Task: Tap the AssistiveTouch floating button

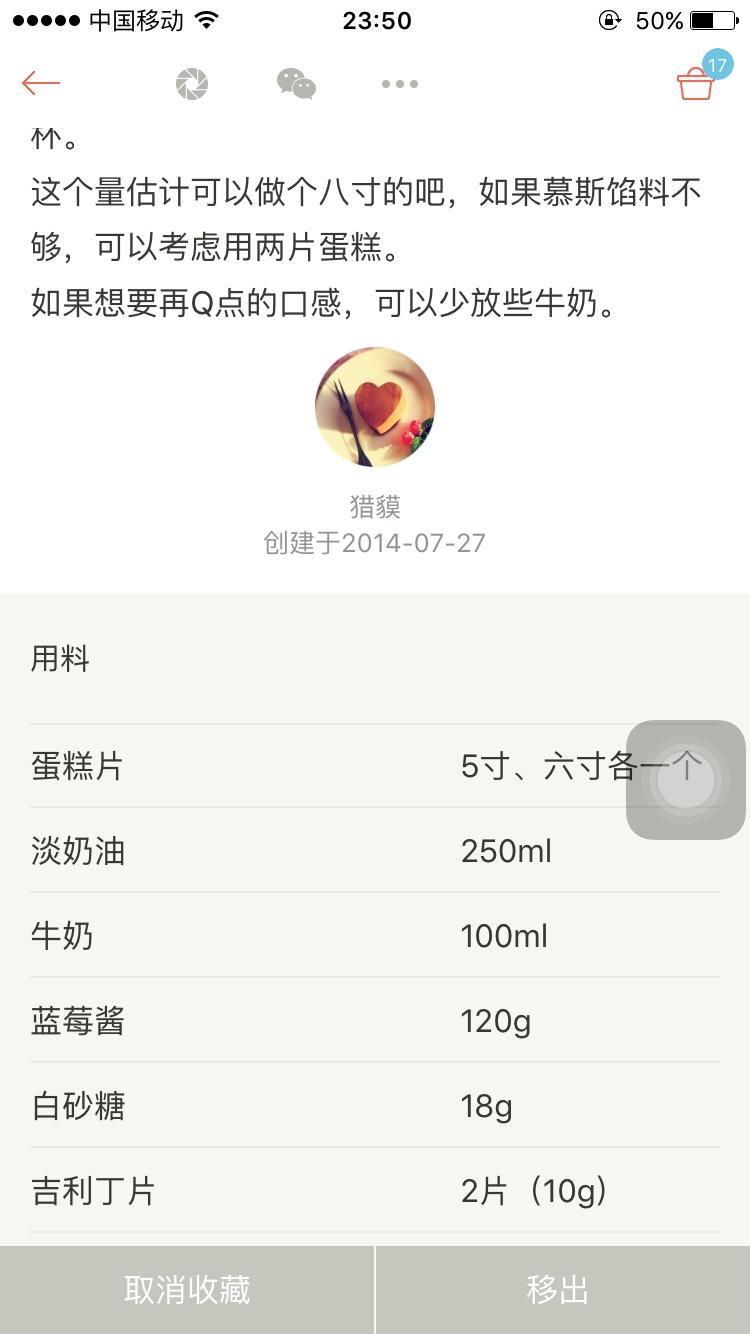Action: (686, 781)
